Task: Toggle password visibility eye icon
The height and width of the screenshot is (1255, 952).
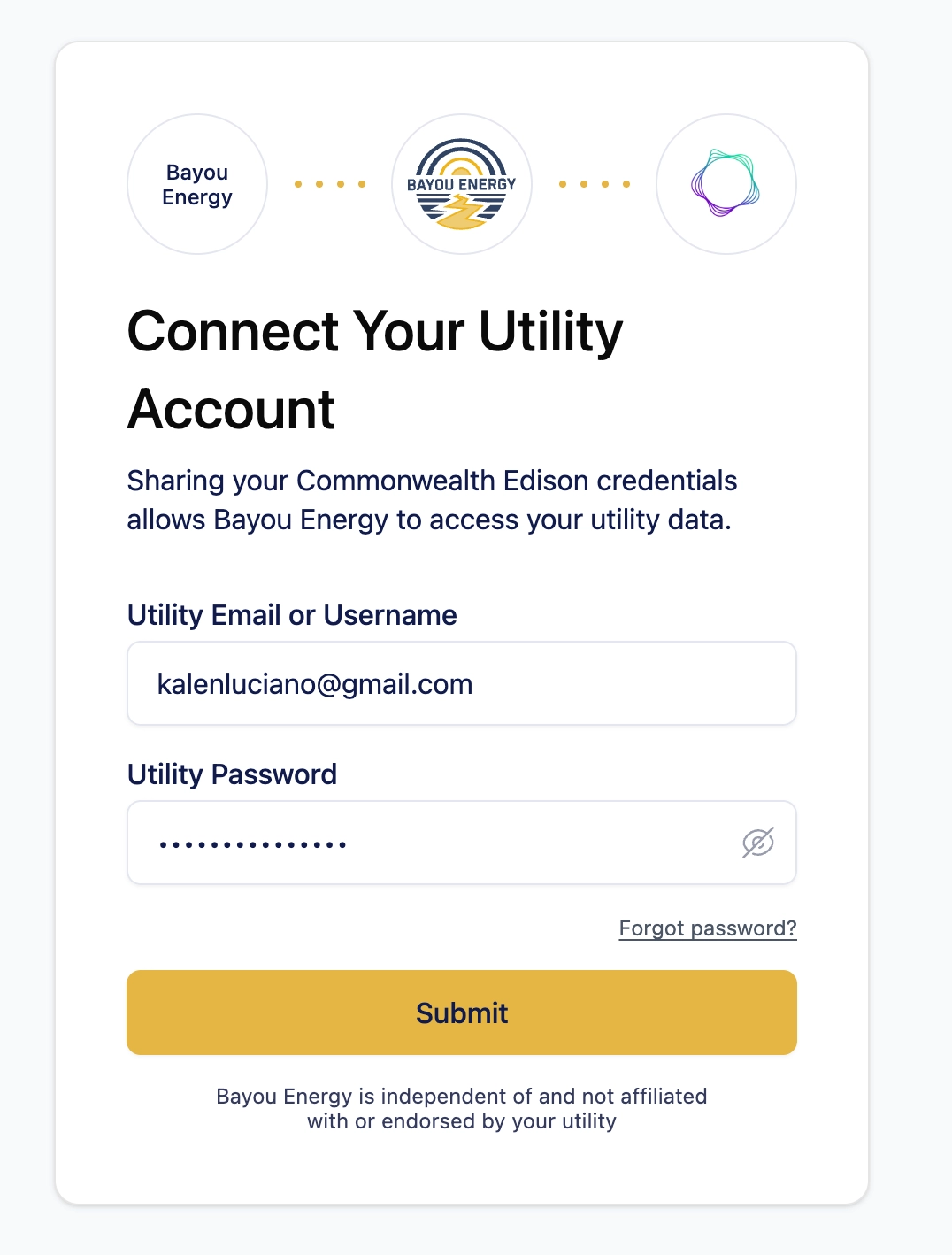Action: click(757, 843)
